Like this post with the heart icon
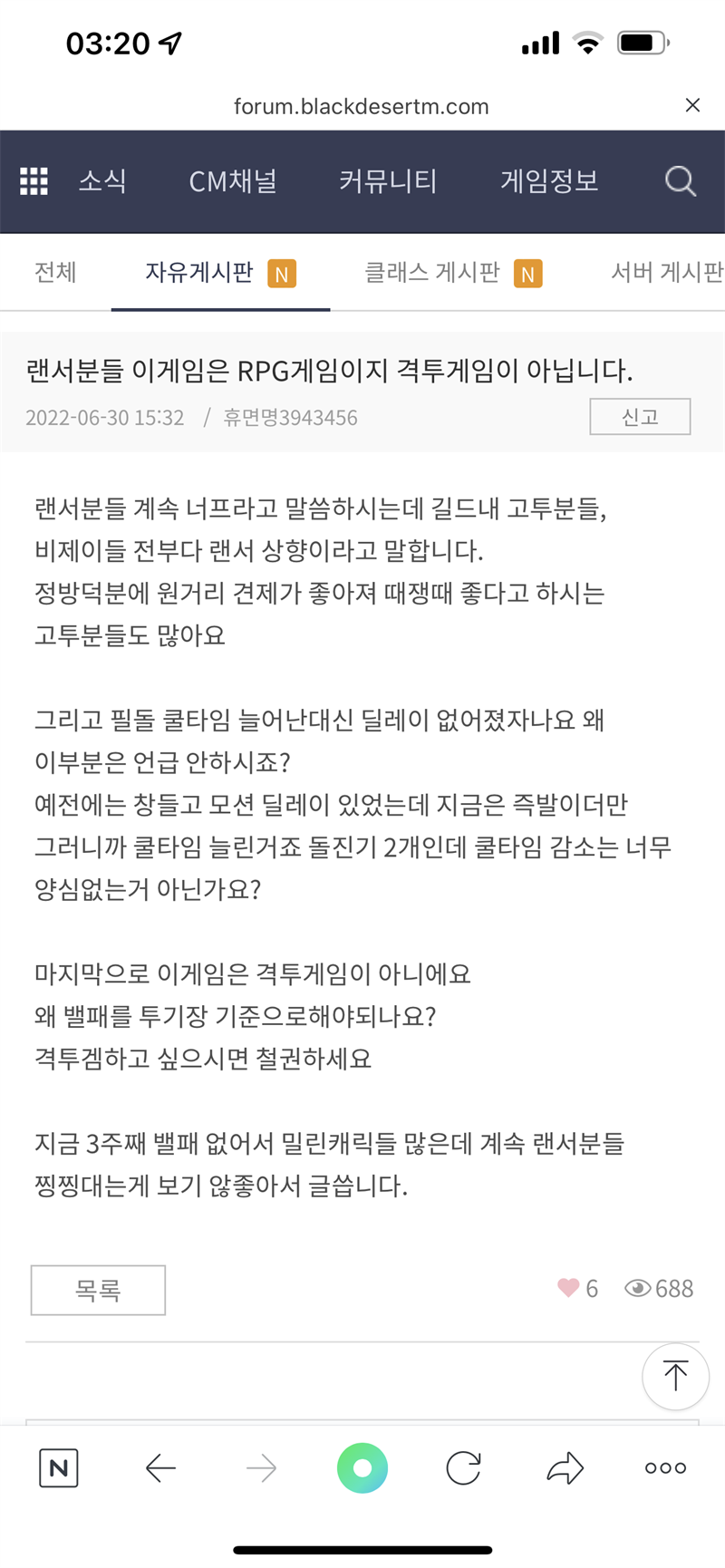 568,1288
